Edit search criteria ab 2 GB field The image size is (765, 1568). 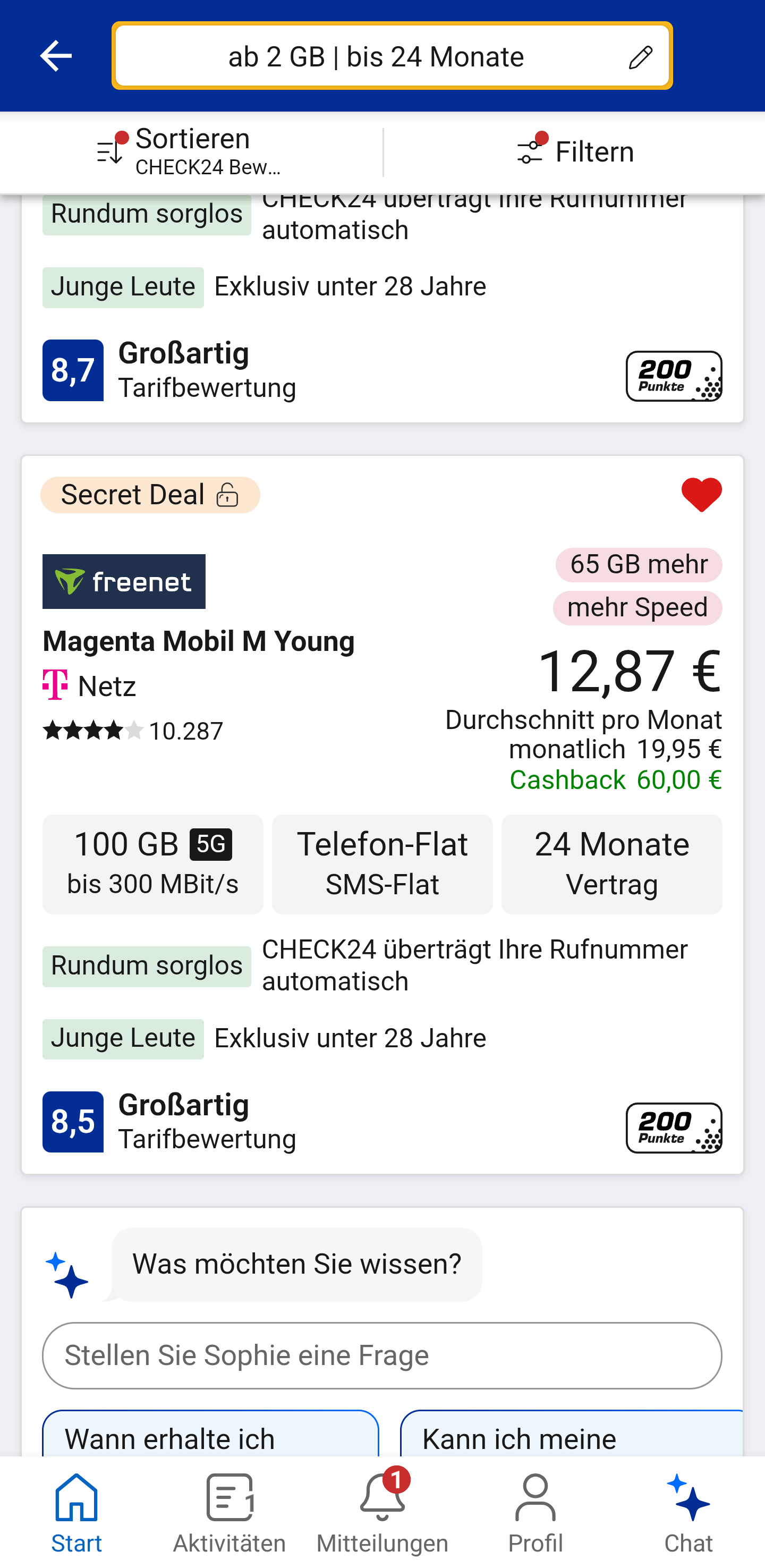tap(392, 56)
